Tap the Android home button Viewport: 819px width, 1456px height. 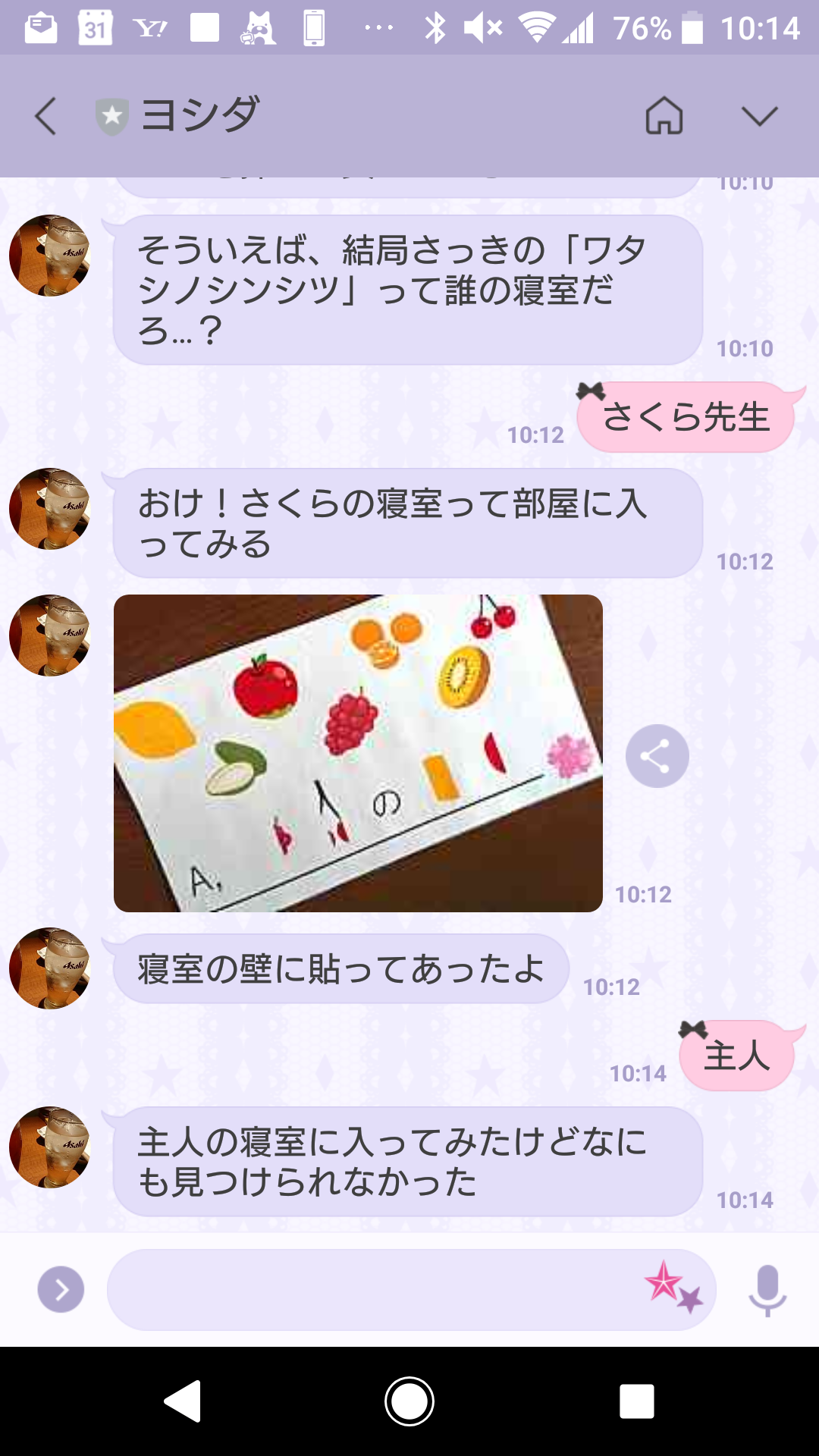pyautogui.click(x=409, y=1401)
